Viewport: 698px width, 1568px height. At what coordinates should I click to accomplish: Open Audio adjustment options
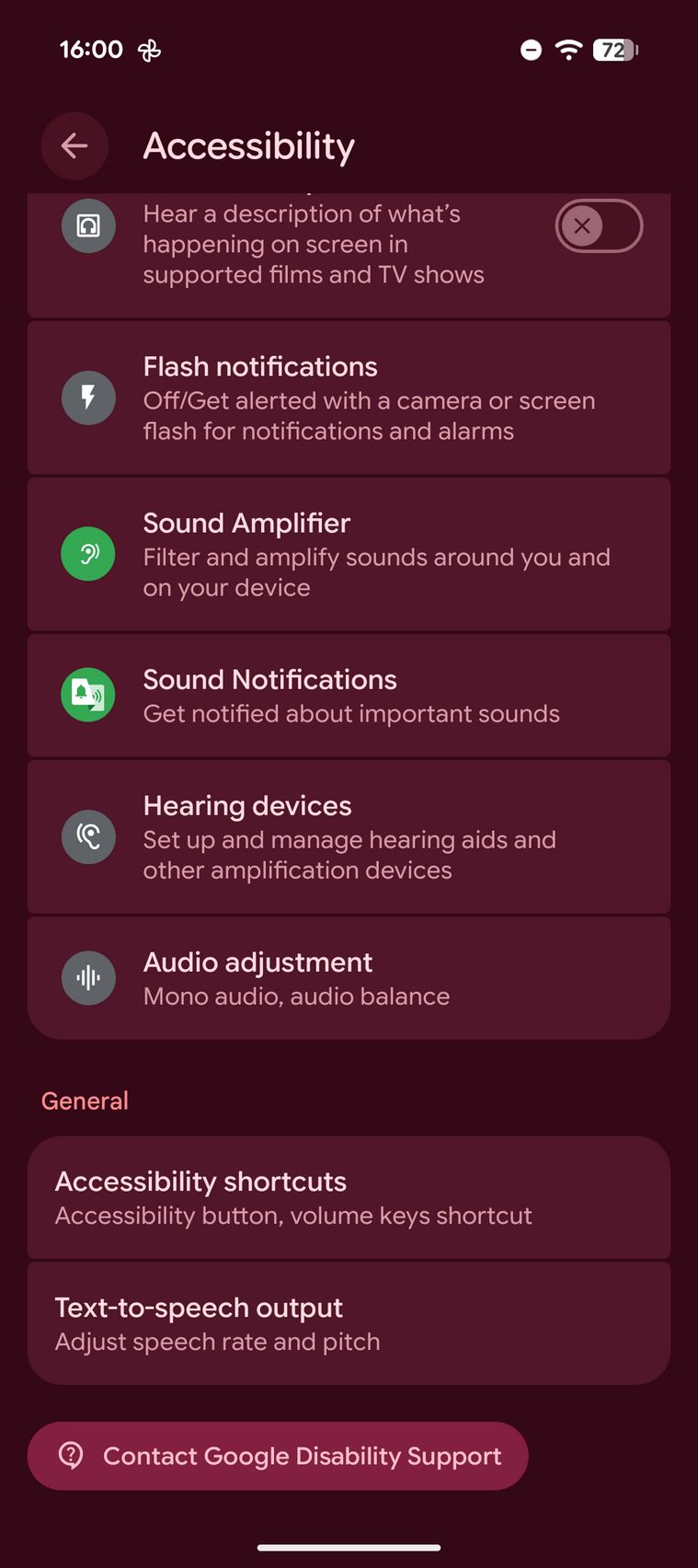click(x=349, y=978)
